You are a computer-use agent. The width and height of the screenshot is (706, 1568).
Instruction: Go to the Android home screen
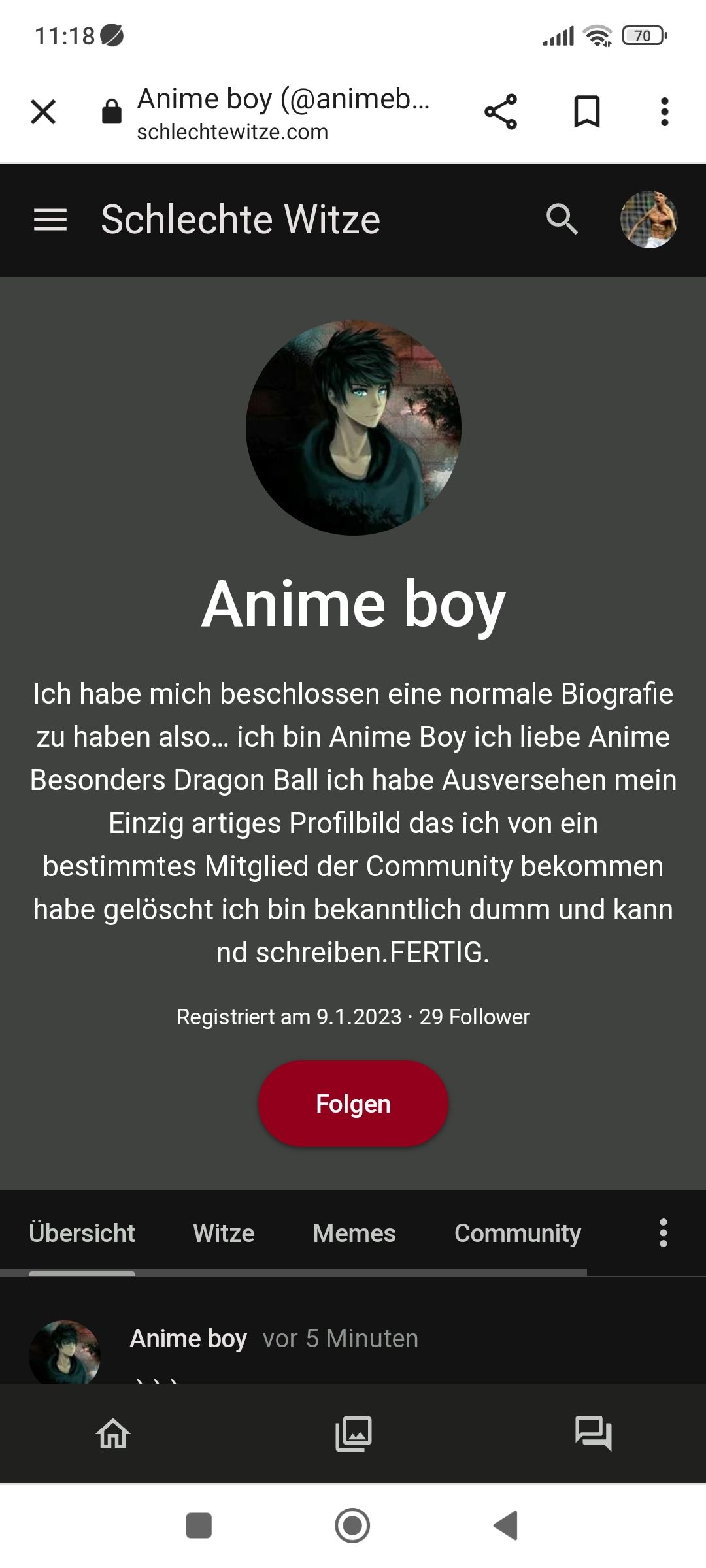point(352,1526)
